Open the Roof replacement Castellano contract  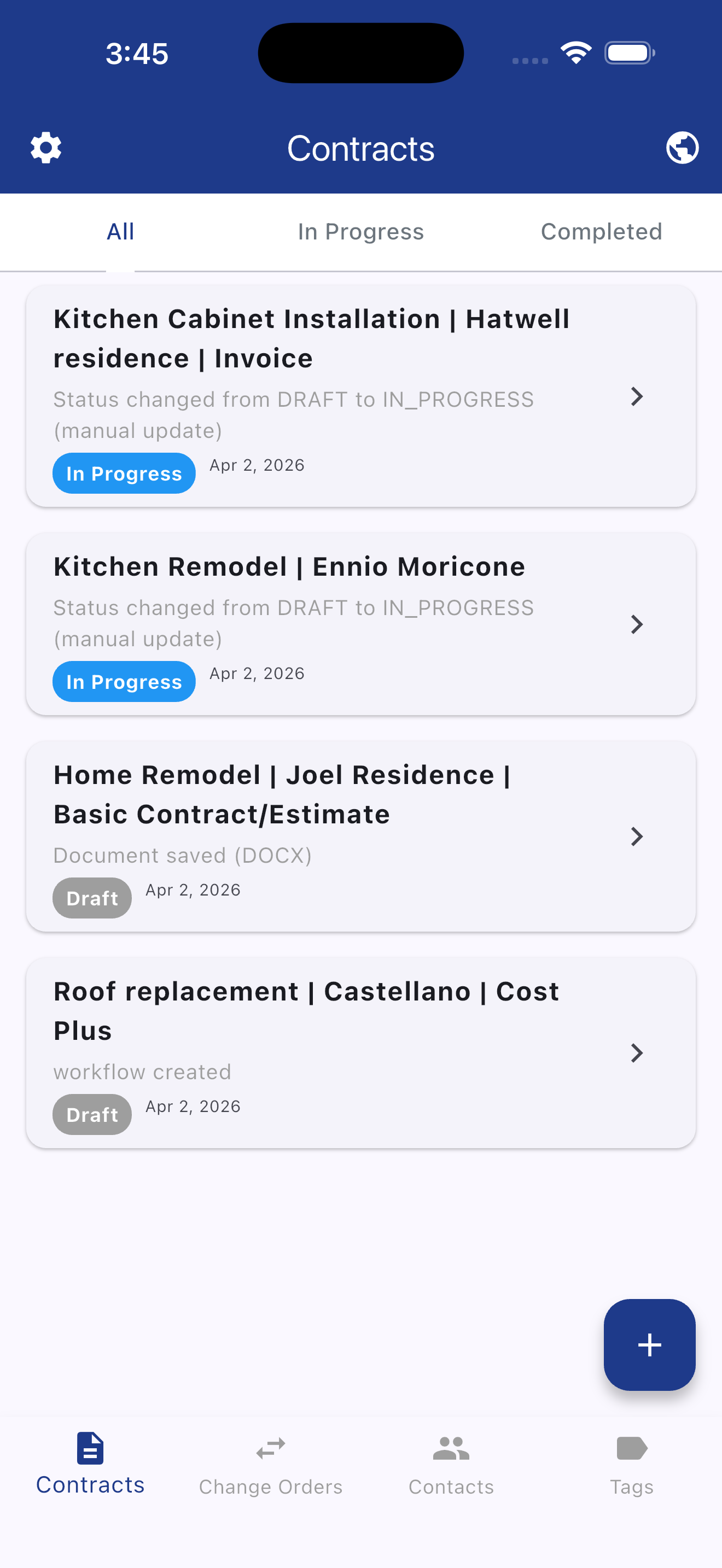(x=360, y=1052)
